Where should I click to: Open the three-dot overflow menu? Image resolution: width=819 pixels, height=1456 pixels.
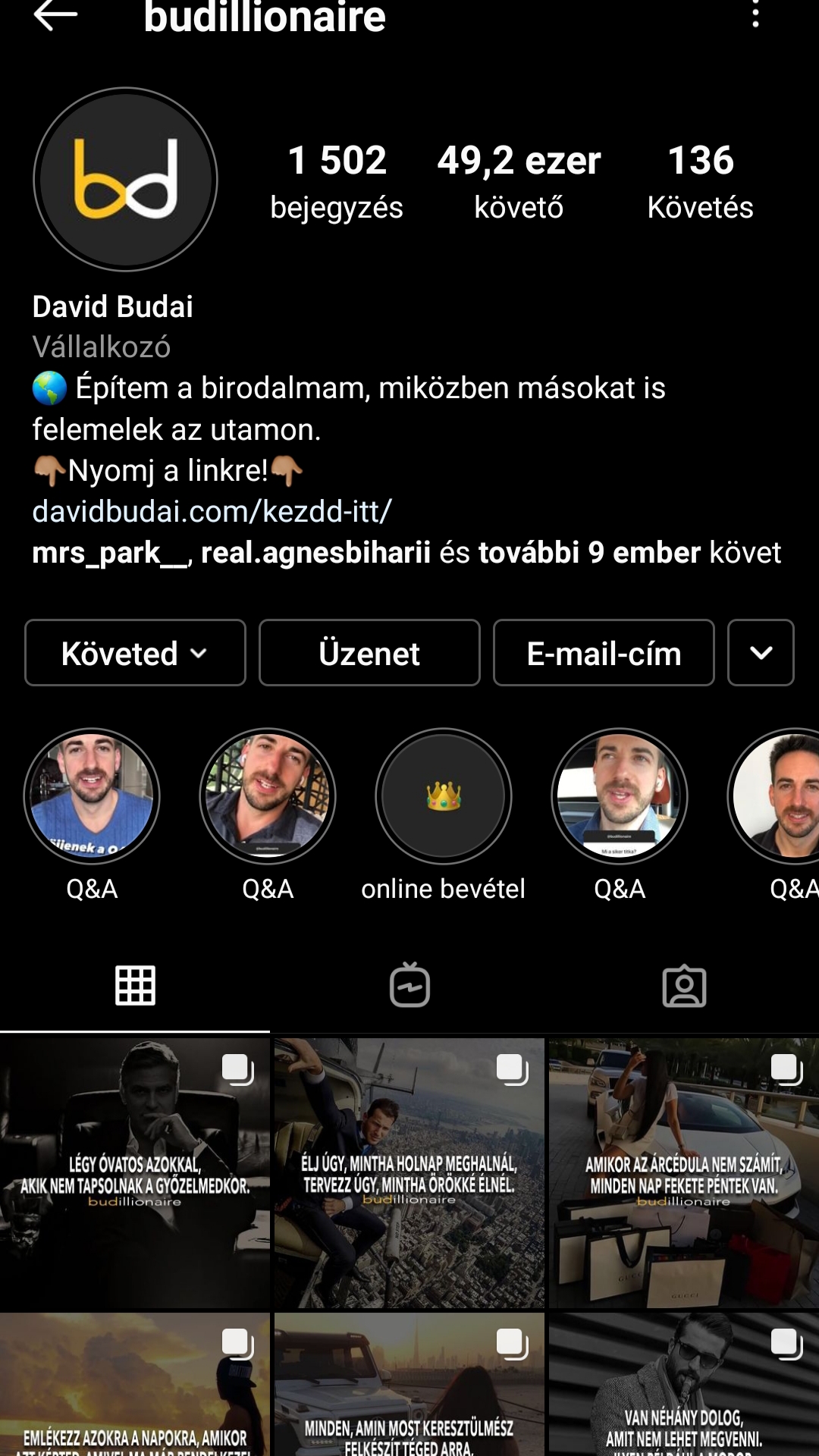coord(755,15)
